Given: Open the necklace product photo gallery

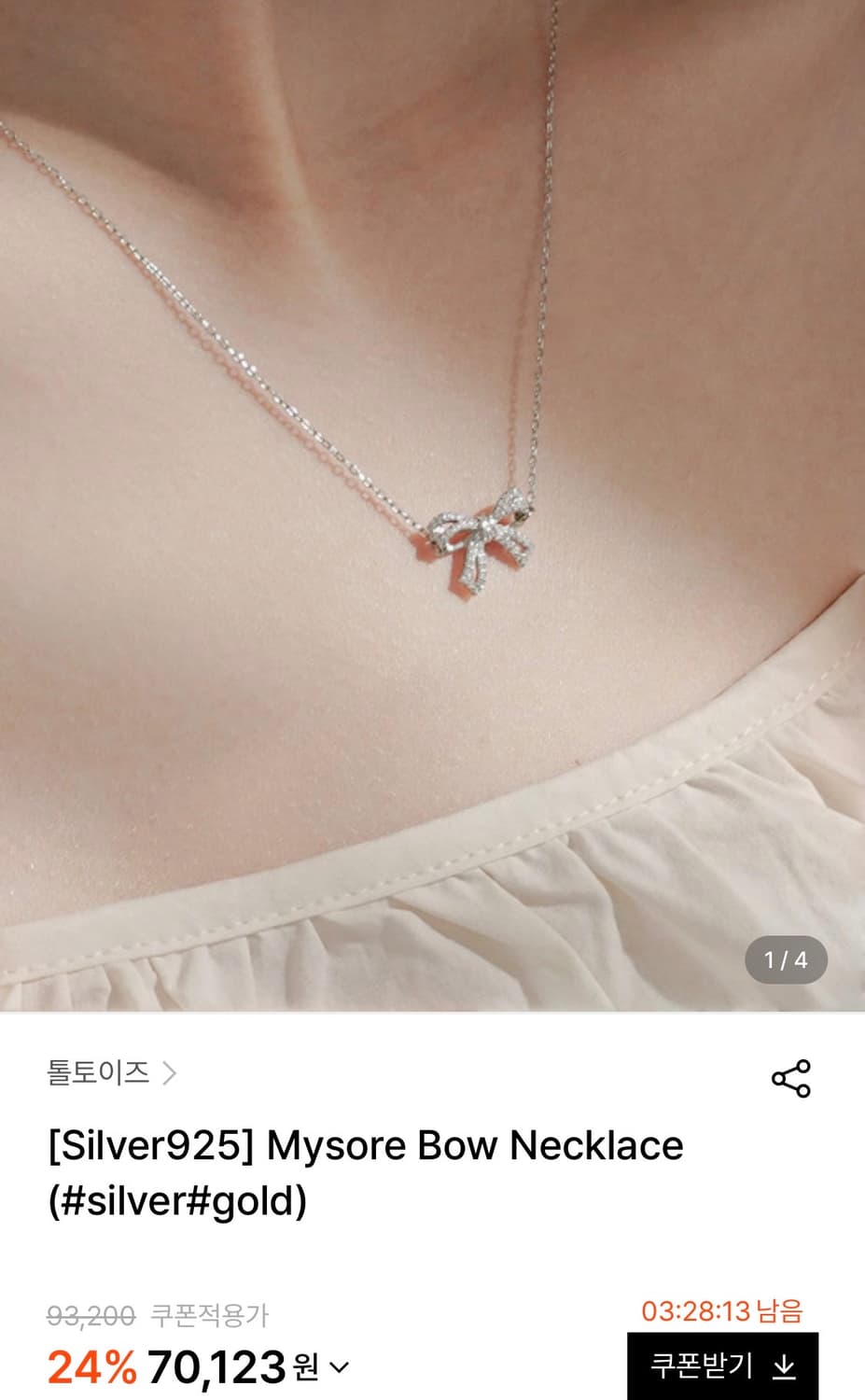Looking at the screenshot, I should pos(433,504).
